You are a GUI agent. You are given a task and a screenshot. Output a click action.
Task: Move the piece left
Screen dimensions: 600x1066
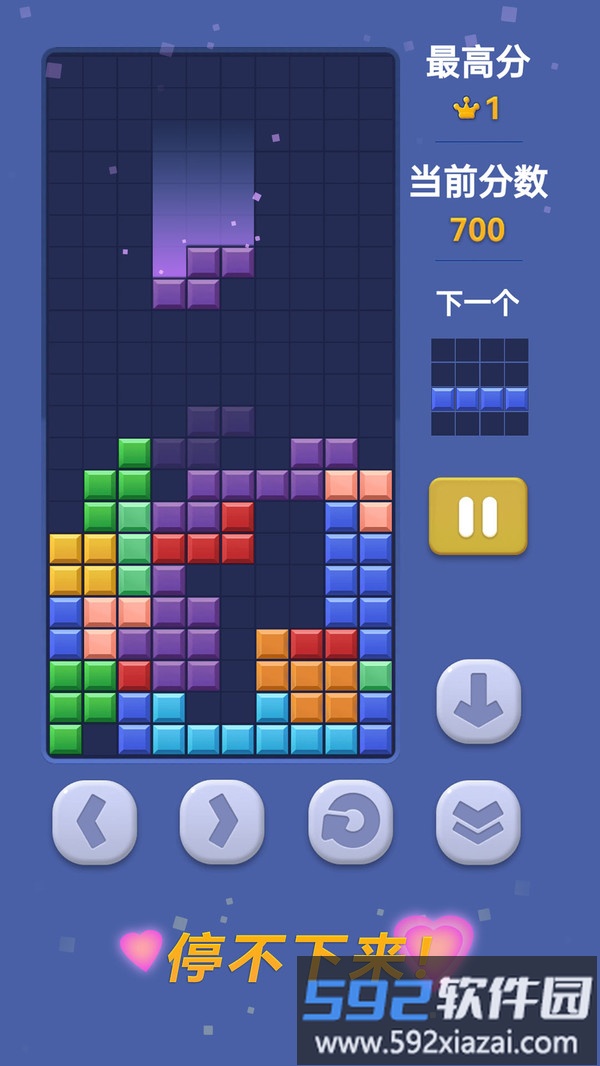pos(94,822)
